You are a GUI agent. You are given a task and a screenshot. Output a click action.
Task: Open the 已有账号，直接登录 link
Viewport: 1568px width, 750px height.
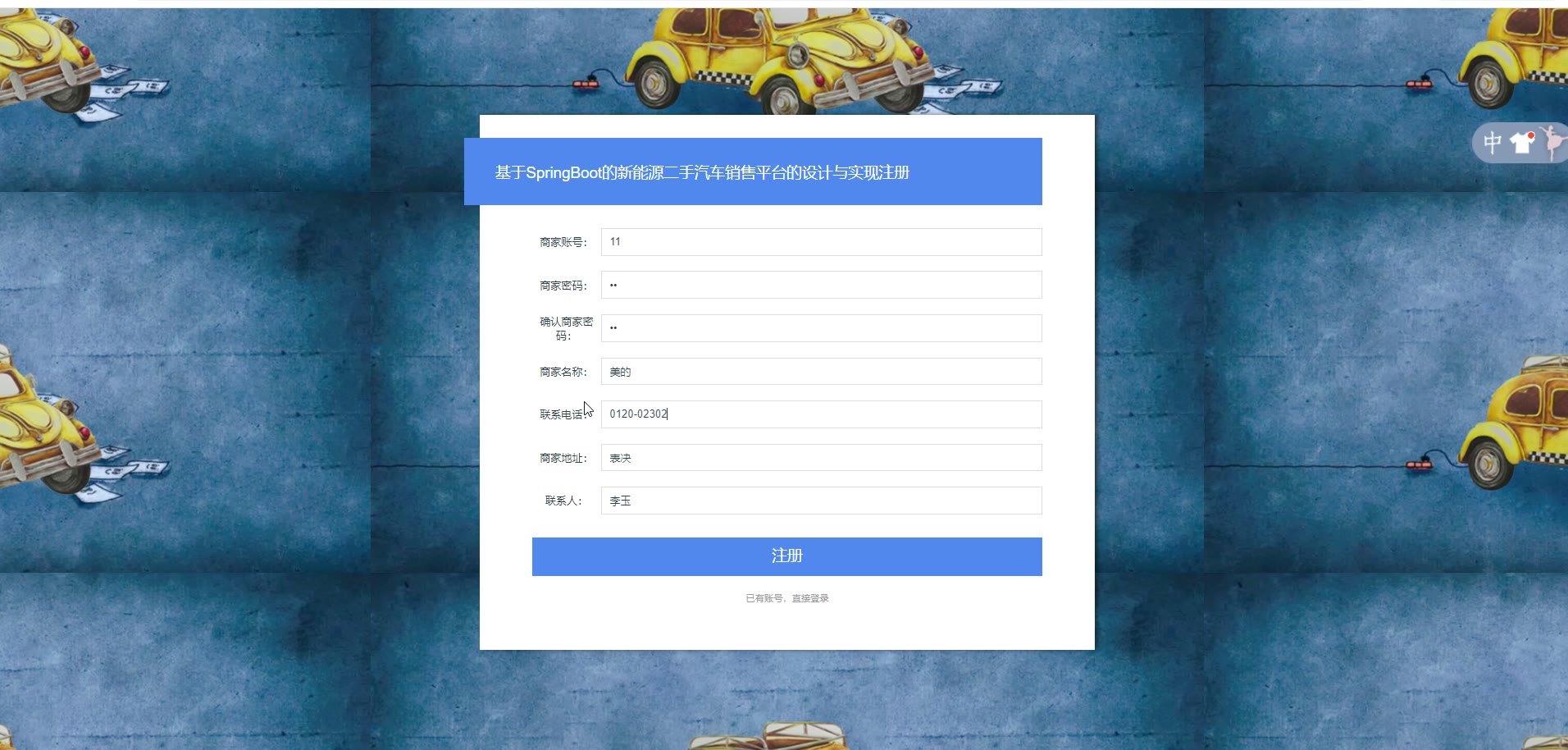tap(786, 598)
